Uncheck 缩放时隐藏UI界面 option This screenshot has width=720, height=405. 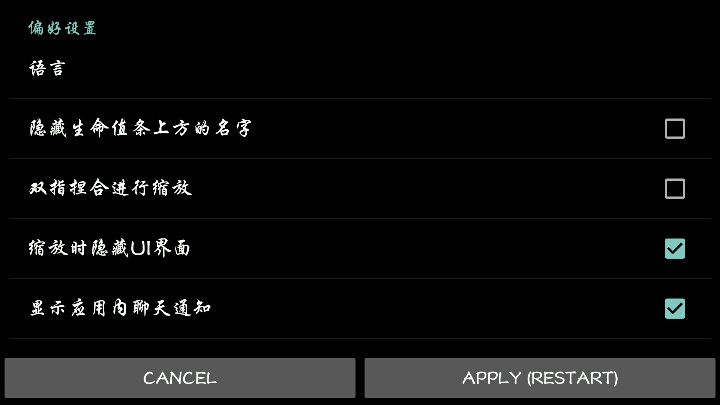[x=675, y=248]
